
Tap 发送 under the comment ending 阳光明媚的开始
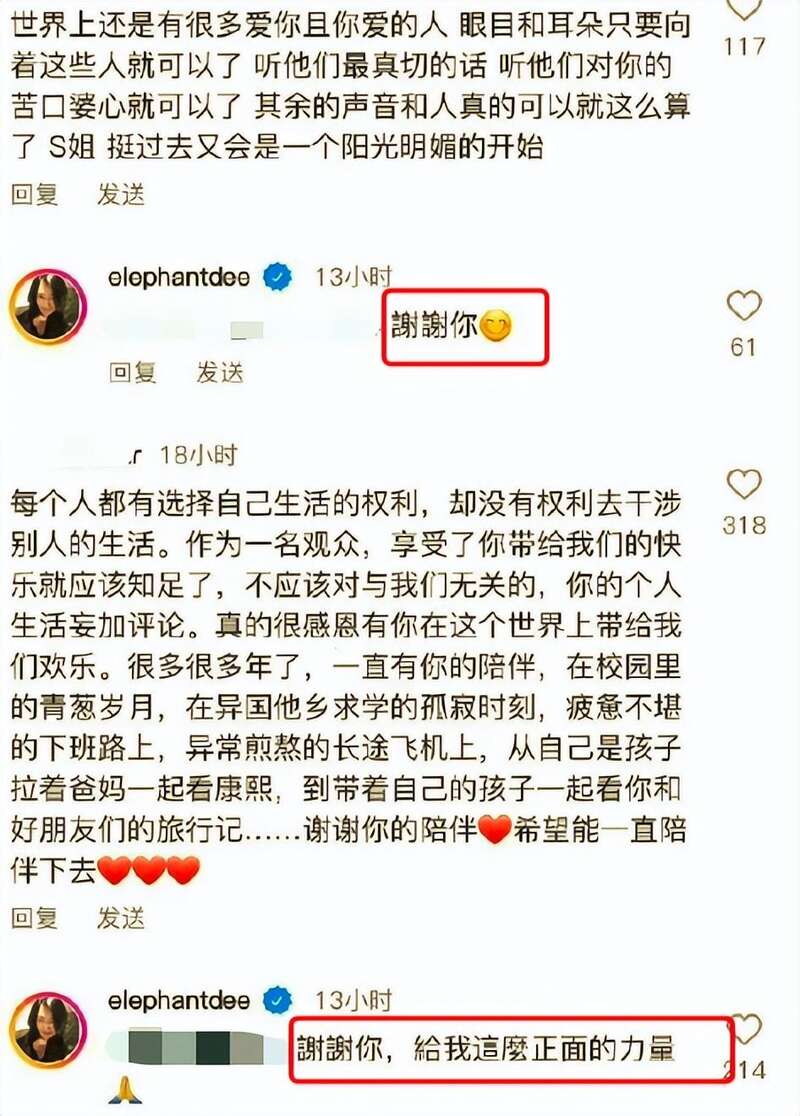(x=120, y=195)
